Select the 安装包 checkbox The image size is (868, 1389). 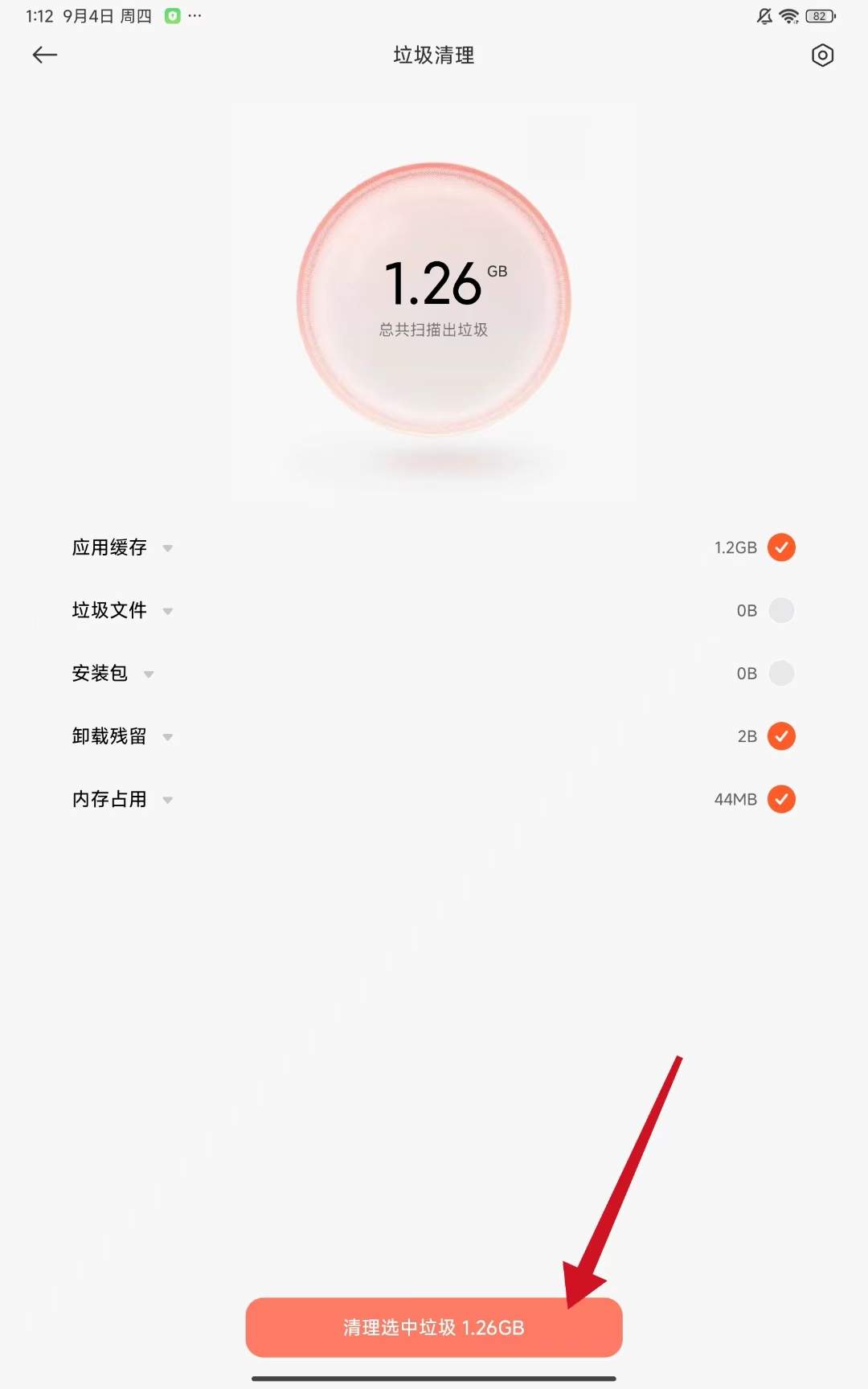(x=781, y=673)
